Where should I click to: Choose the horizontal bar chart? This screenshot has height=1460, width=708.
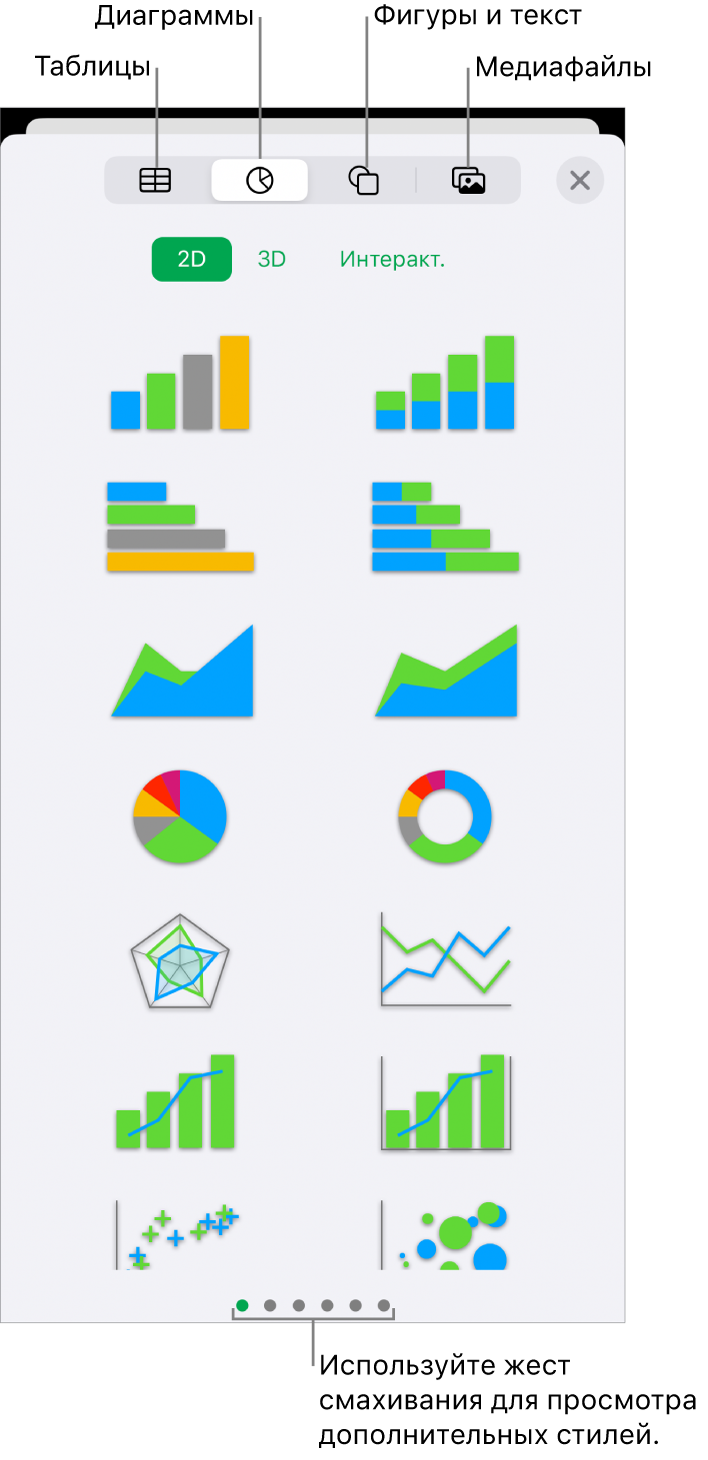click(x=180, y=526)
